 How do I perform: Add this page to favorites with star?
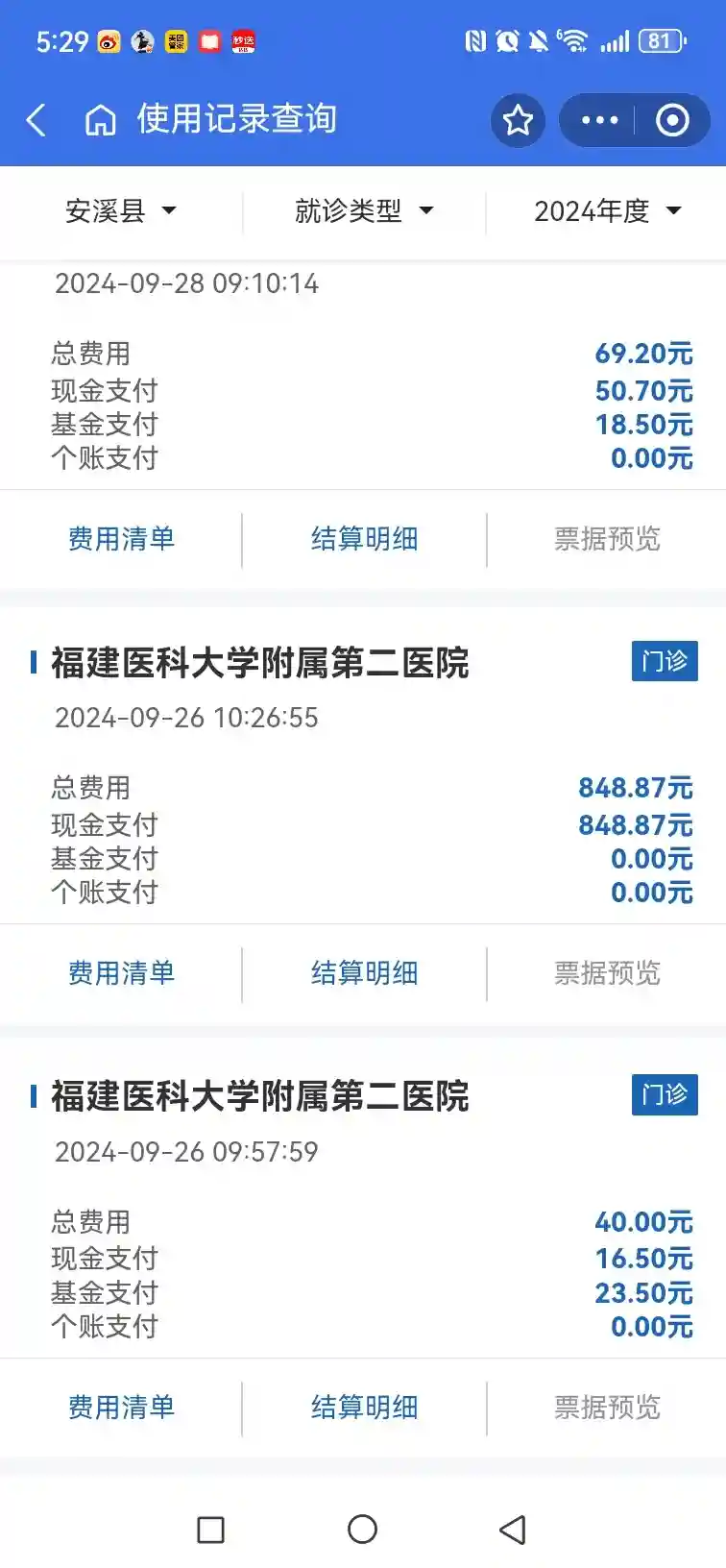click(519, 120)
